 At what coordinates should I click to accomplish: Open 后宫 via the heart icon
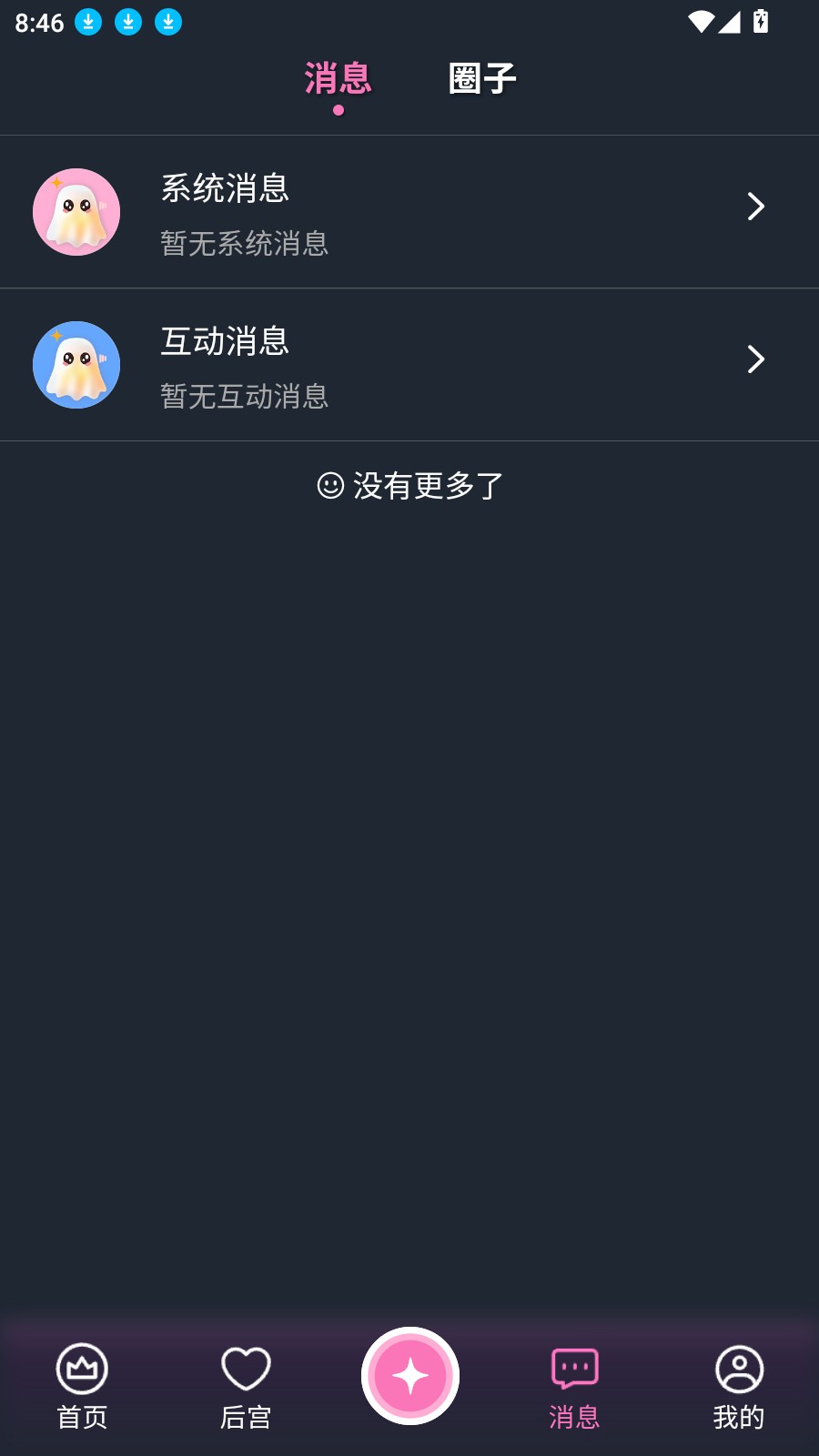tap(245, 1369)
